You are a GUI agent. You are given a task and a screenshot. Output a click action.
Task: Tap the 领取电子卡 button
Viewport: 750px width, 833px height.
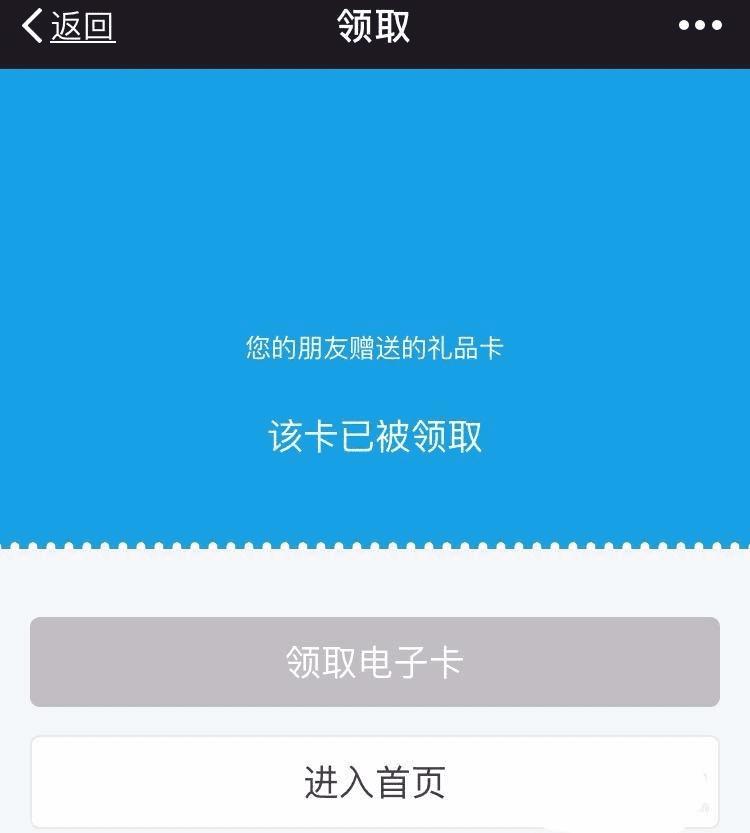point(375,662)
